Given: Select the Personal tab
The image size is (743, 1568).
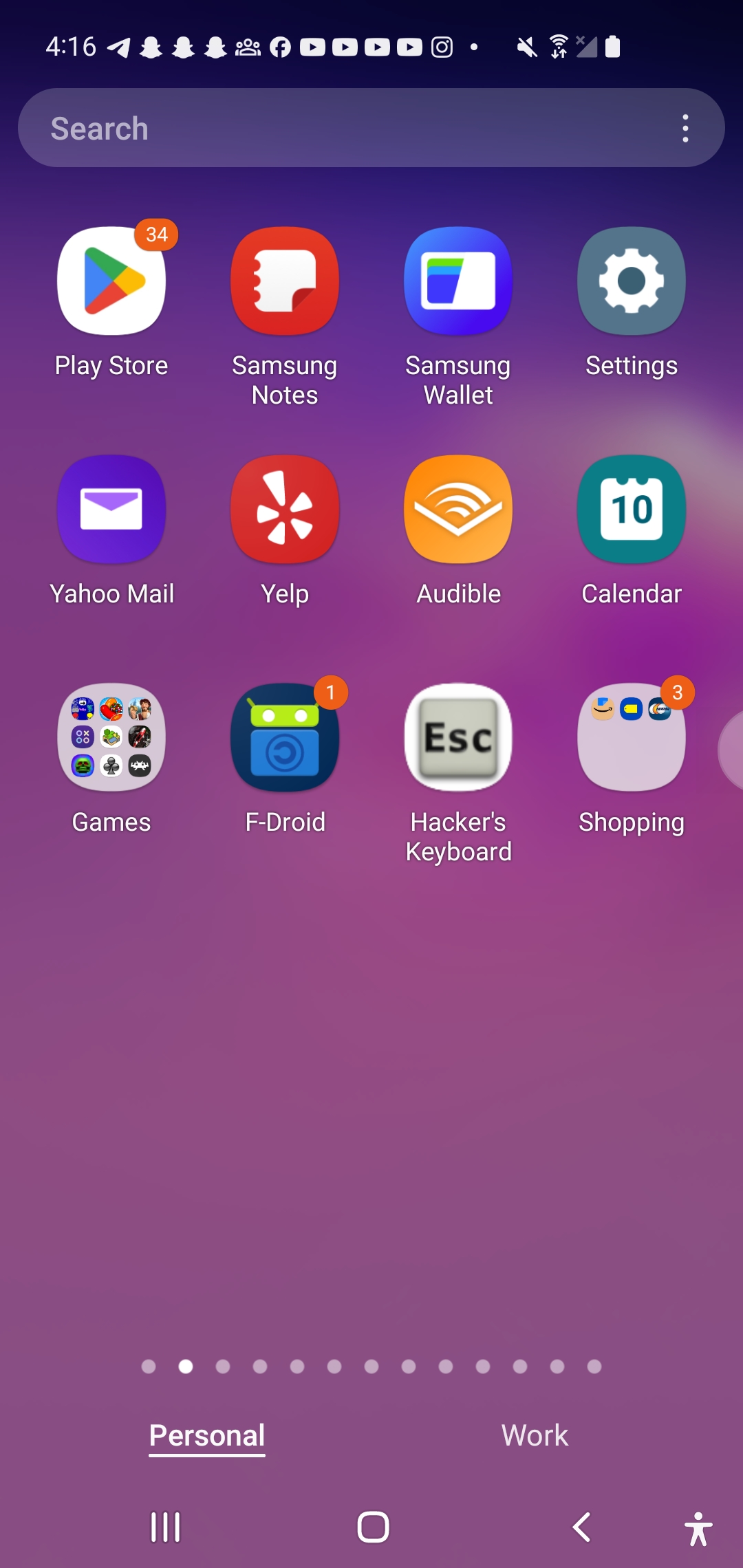Looking at the screenshot, I should pyautogui.click(x=207, y=1435).
